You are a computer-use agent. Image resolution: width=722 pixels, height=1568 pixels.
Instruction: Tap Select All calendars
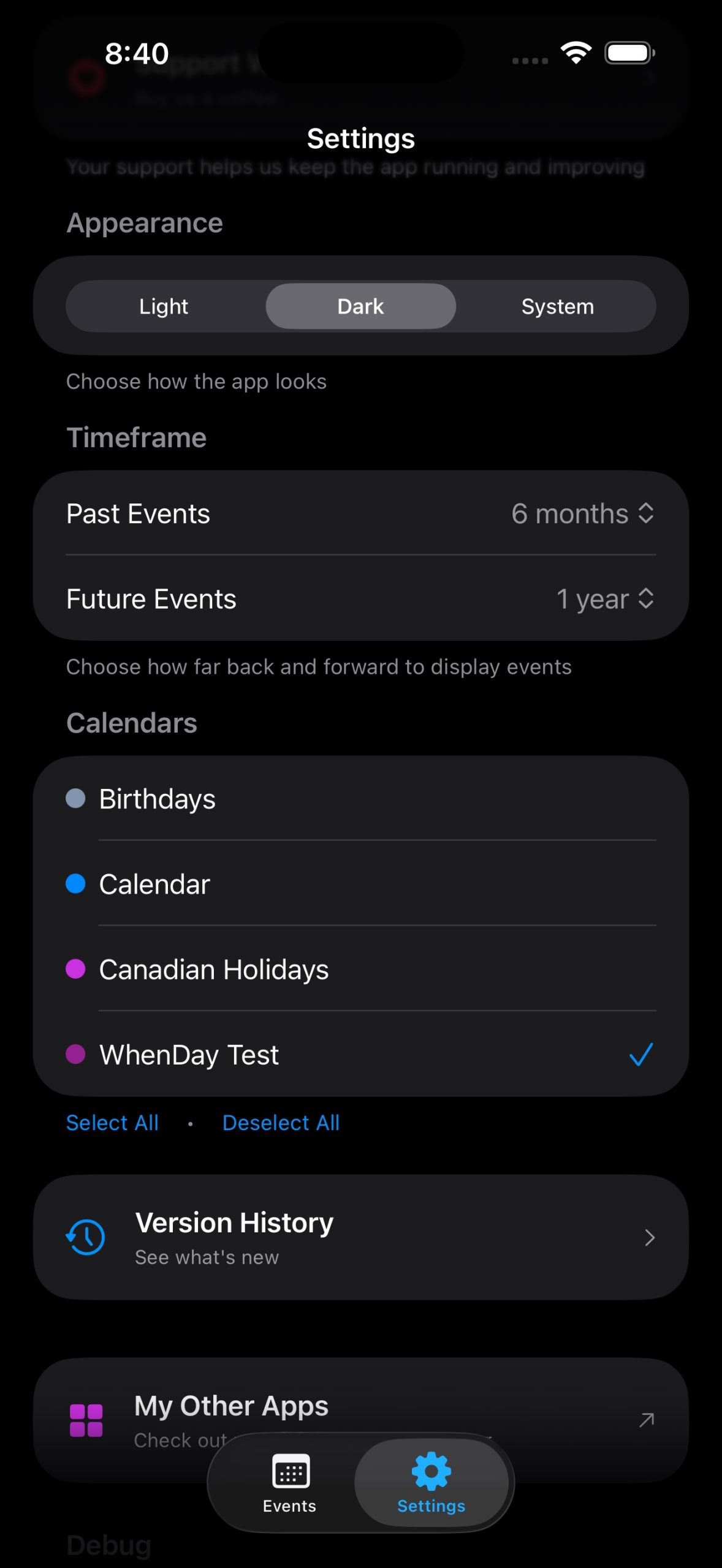(x=112, y=1122)
